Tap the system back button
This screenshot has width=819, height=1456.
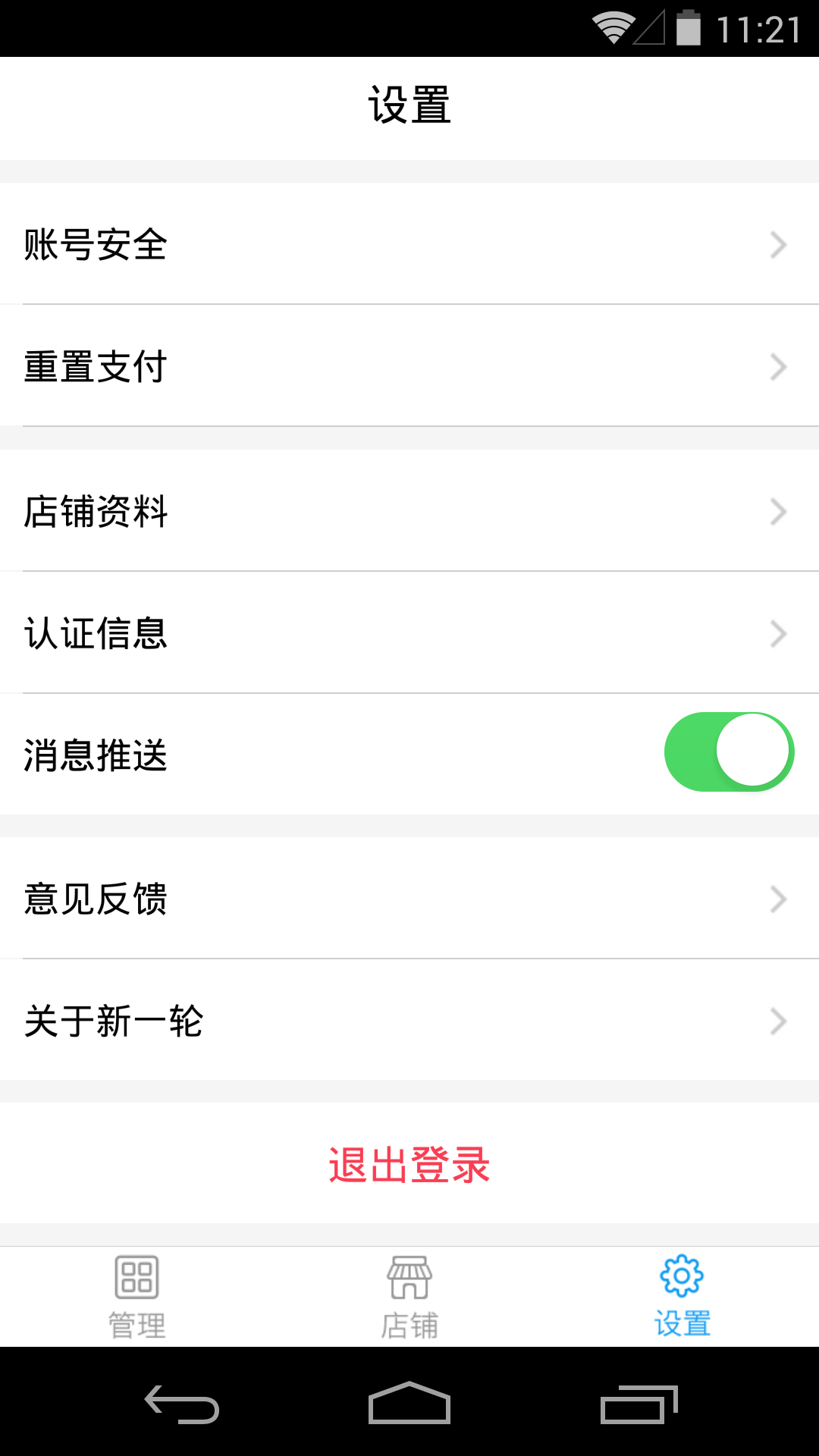[x=182, y=1404]
